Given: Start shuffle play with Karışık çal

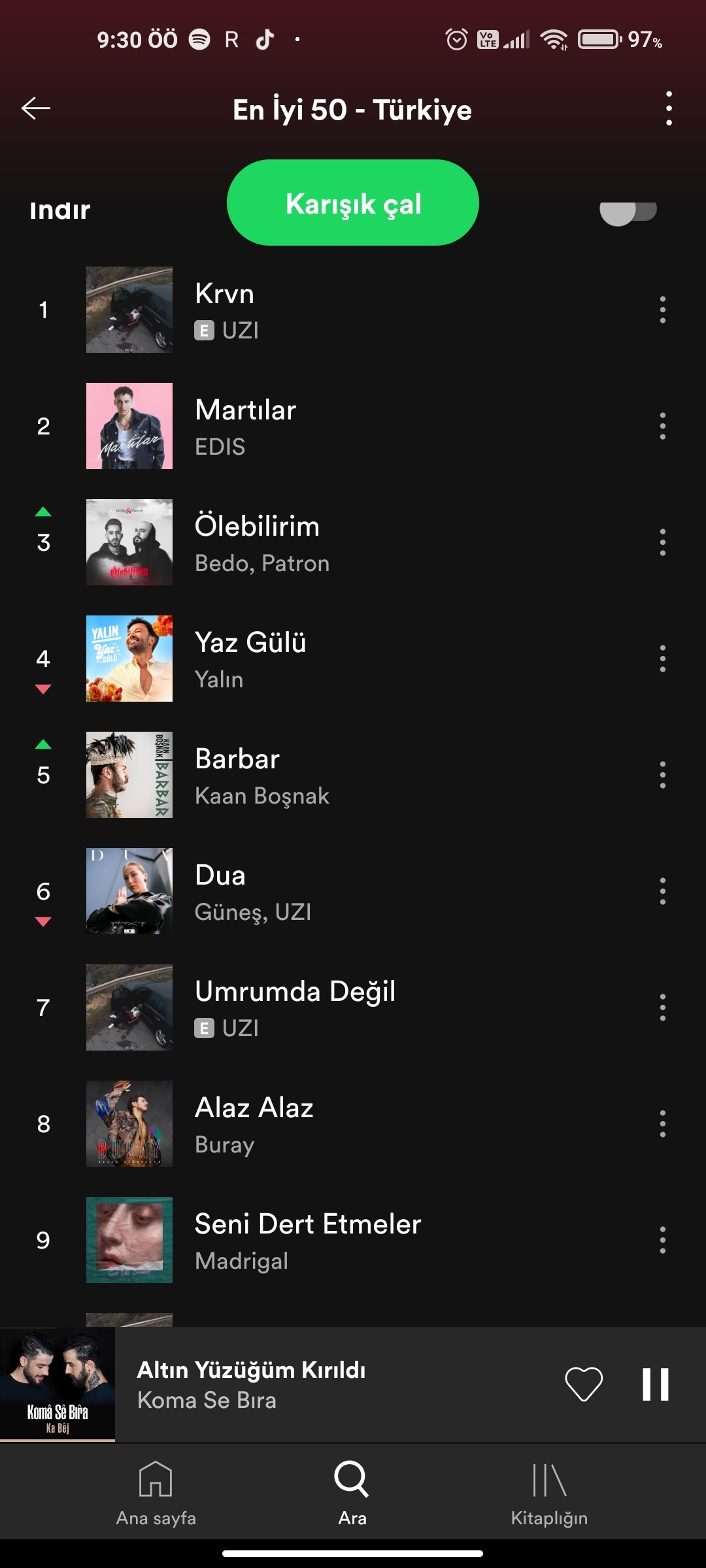Looking at the screenshot, I should (x=353, y=203).
